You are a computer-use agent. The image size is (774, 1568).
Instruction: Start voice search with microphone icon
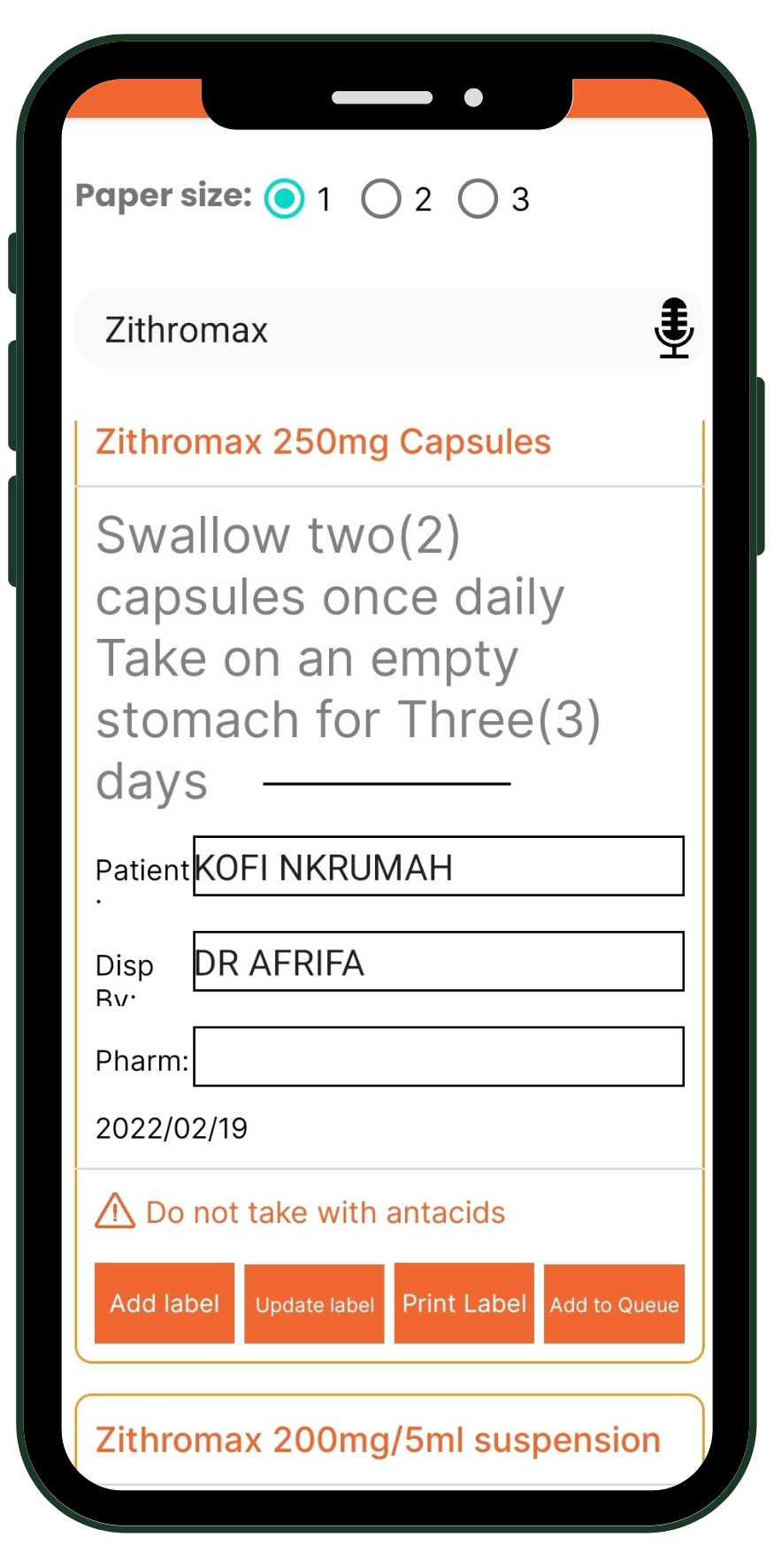pos(674,328)
